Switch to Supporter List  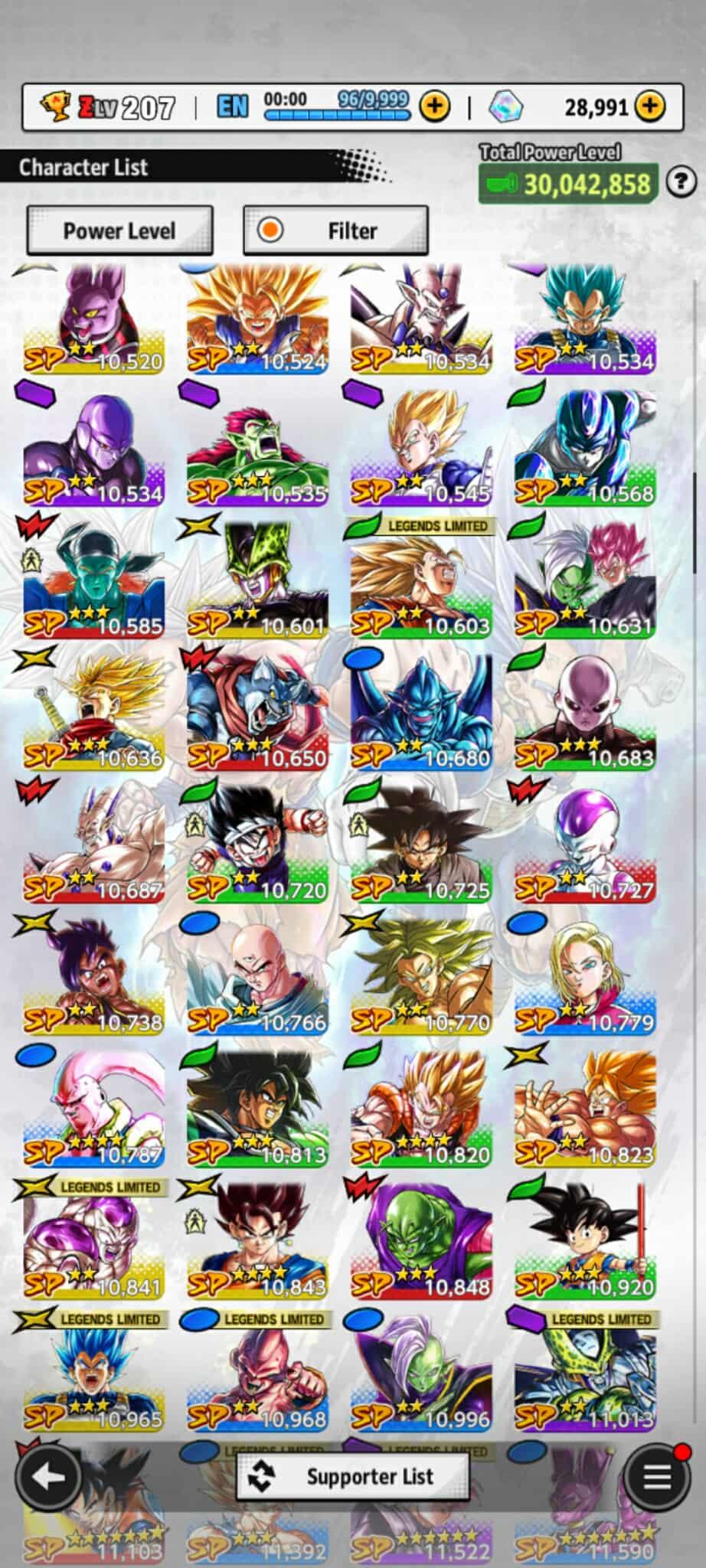(x=352, y=1476)
